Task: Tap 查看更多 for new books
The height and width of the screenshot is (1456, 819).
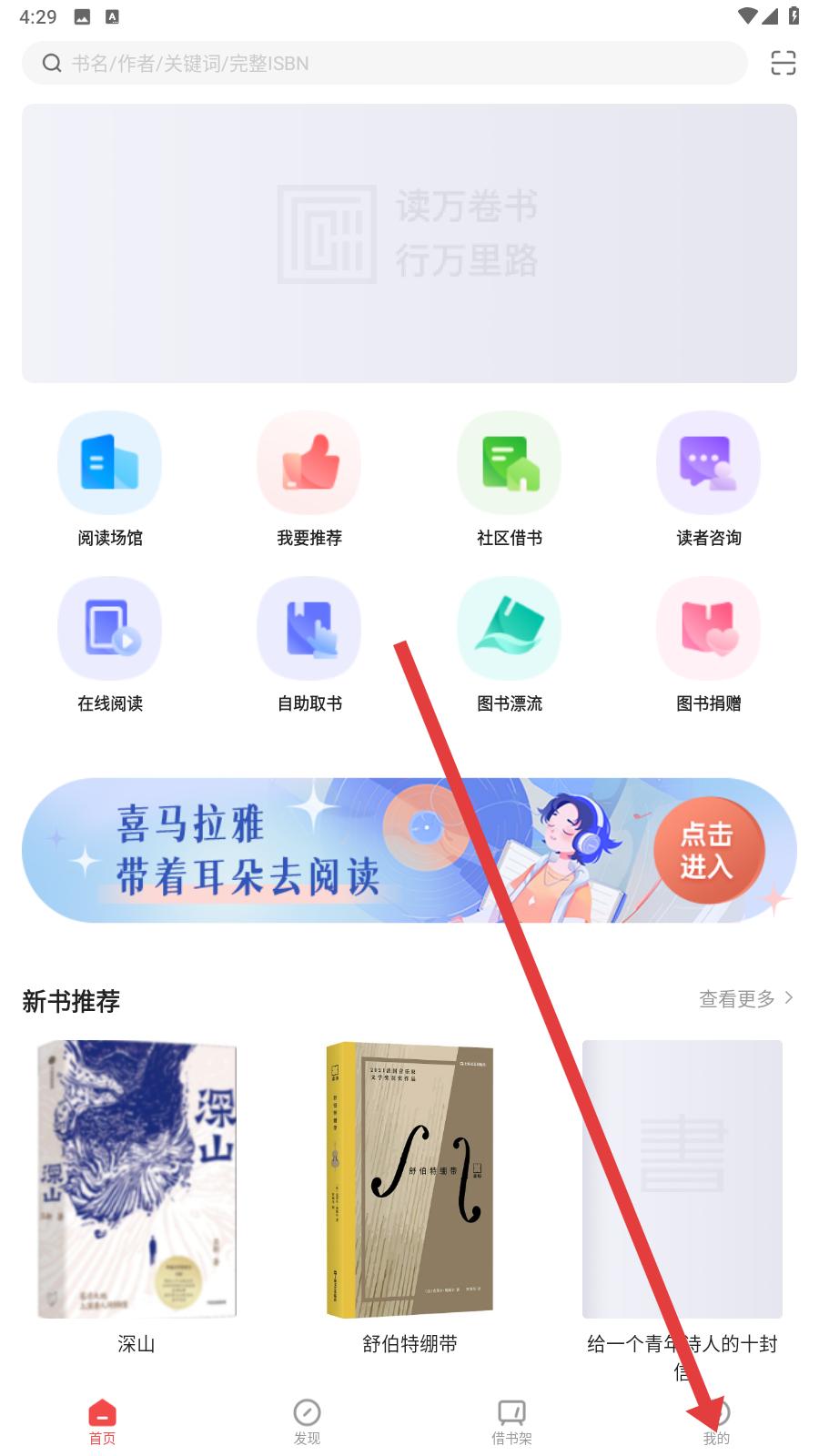Action: point(746,998)
